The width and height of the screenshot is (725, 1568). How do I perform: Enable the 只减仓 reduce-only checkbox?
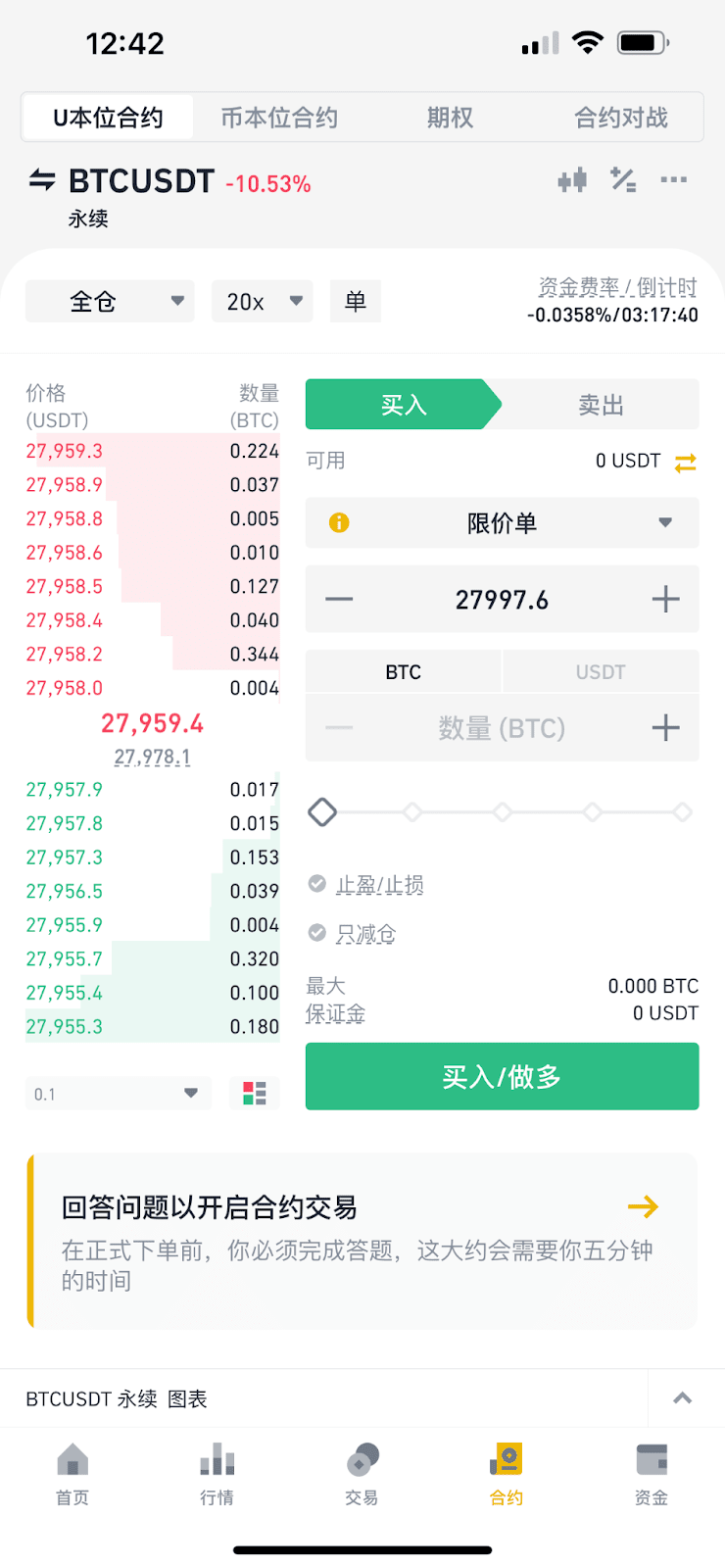(317, 933)
